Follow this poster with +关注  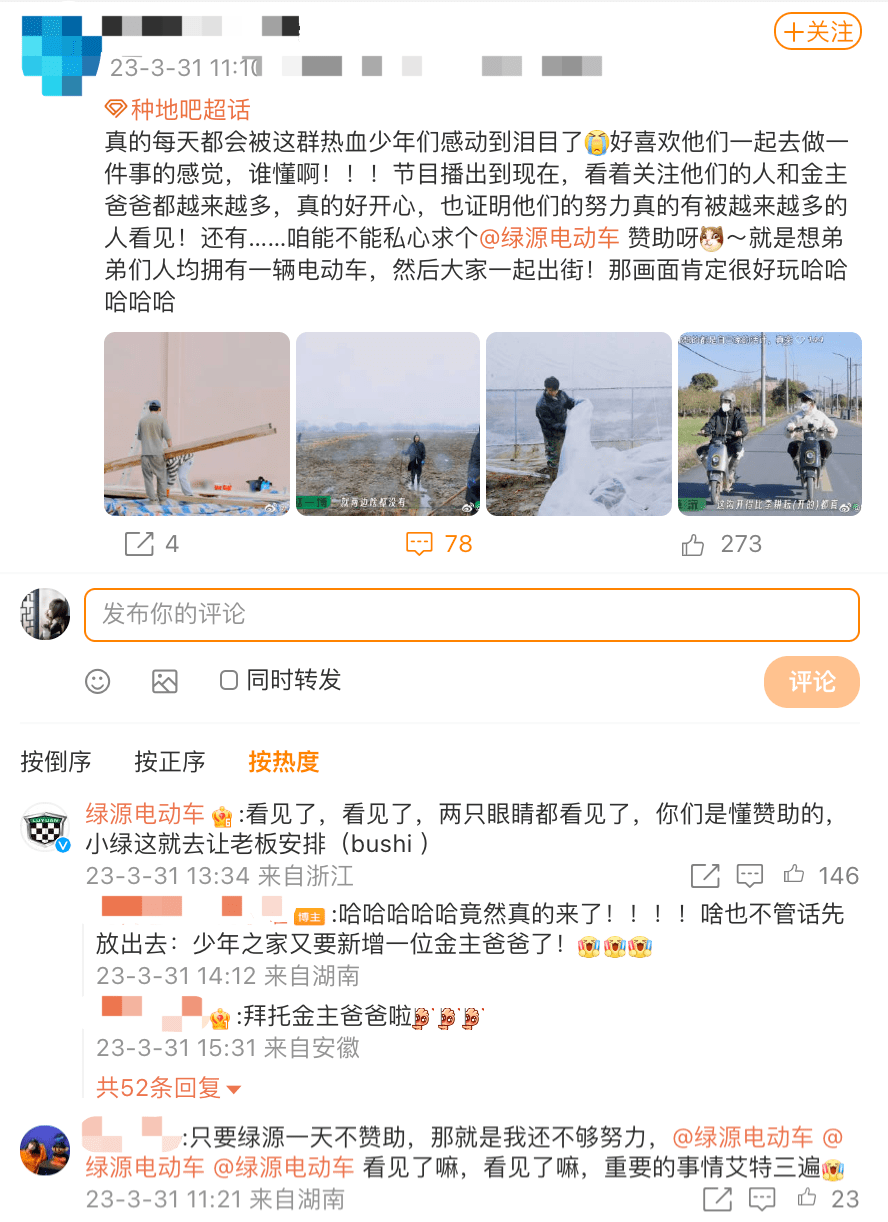tap(817, 32)
